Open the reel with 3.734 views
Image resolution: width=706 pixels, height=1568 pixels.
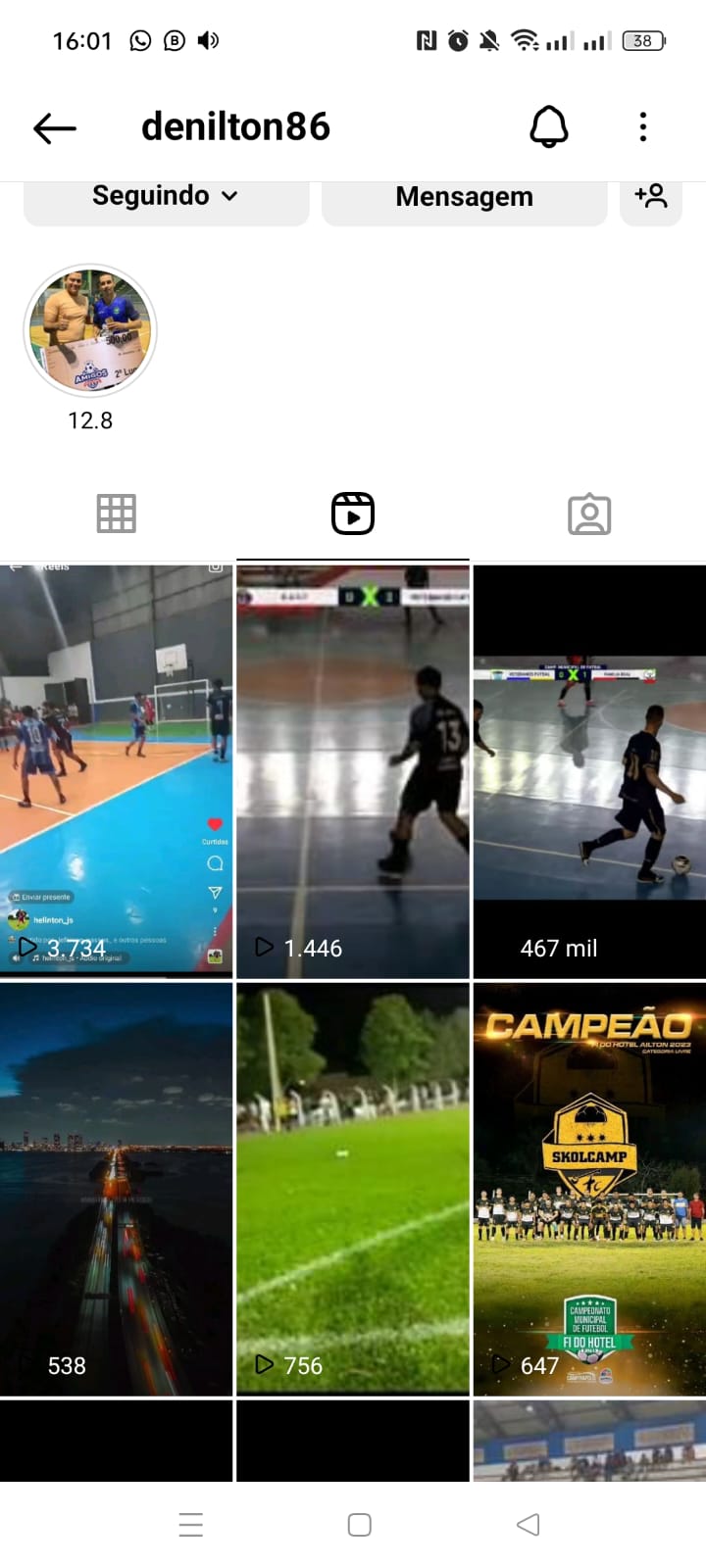[x=116, y=771]
